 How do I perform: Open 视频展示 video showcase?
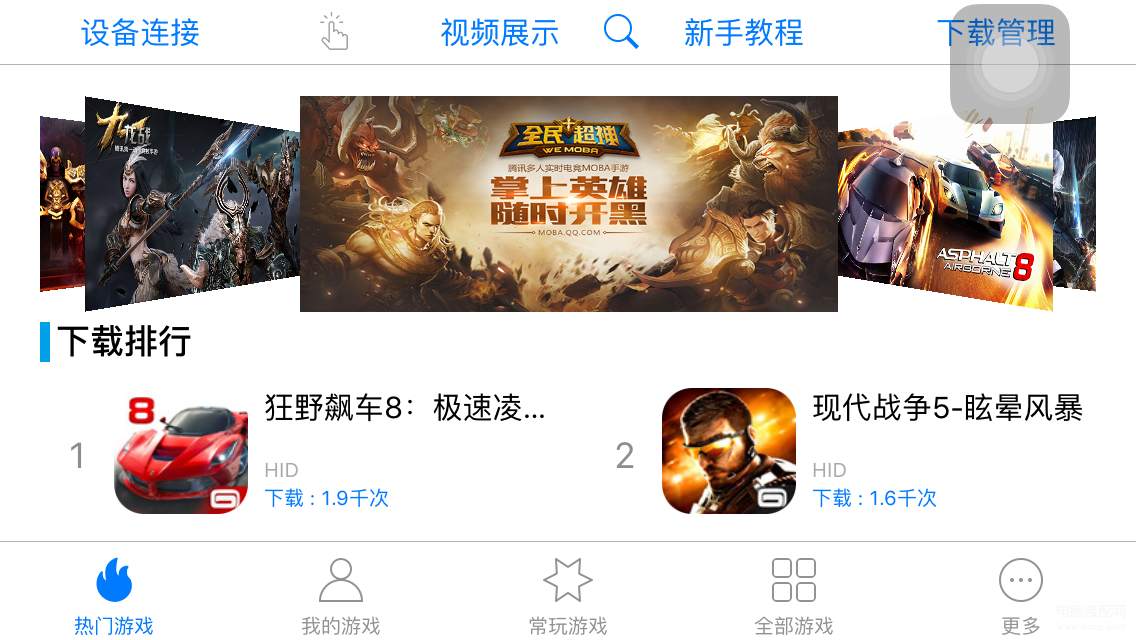[x=499, y=32]
